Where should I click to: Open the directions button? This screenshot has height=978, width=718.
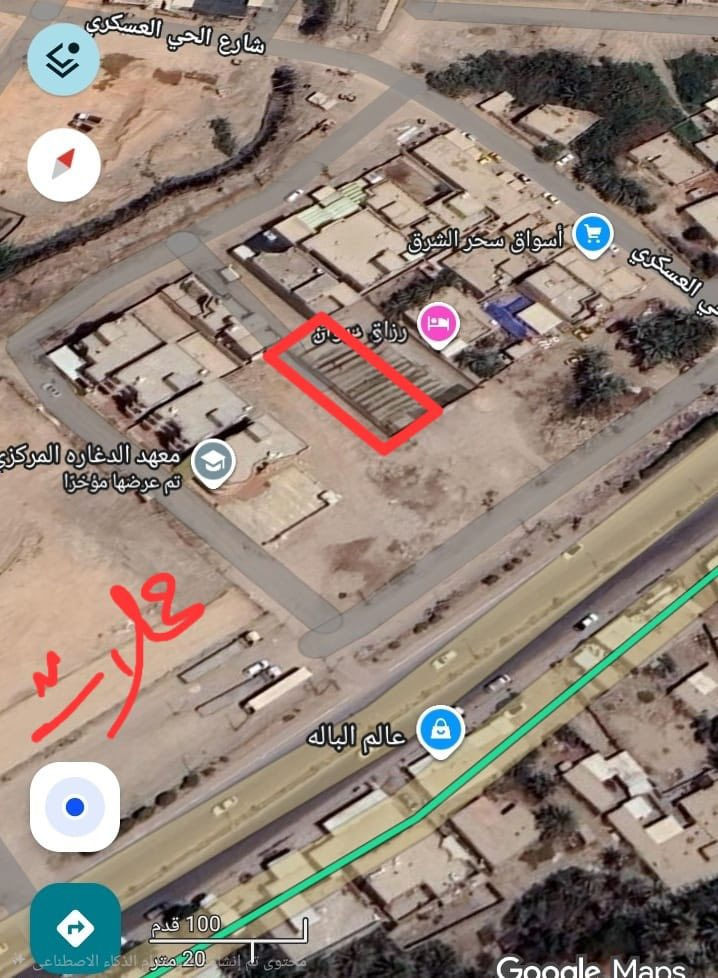point(75,928)
